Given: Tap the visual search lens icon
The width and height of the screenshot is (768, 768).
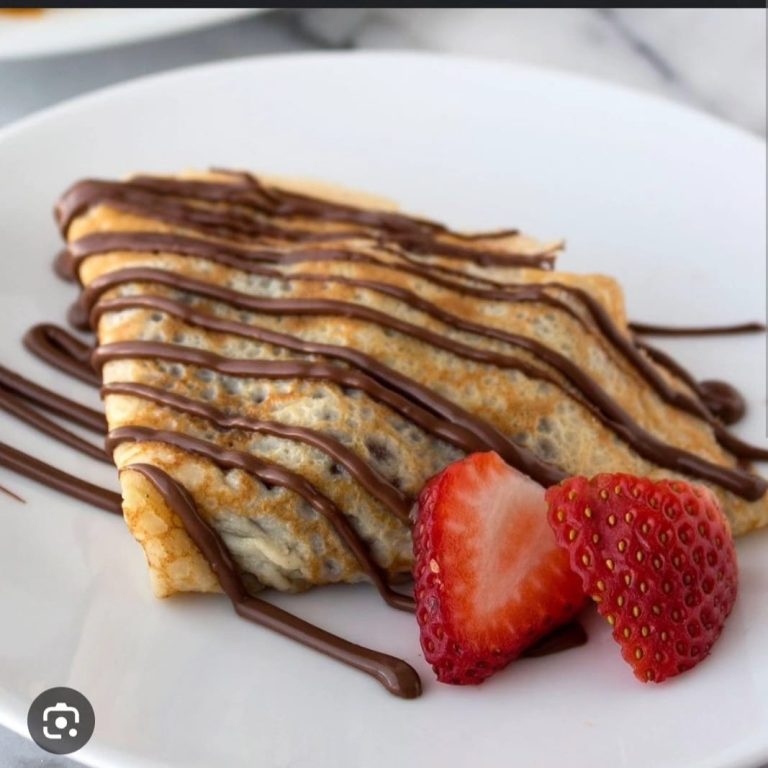Looking at the screenshot, I should pos(61,720).
